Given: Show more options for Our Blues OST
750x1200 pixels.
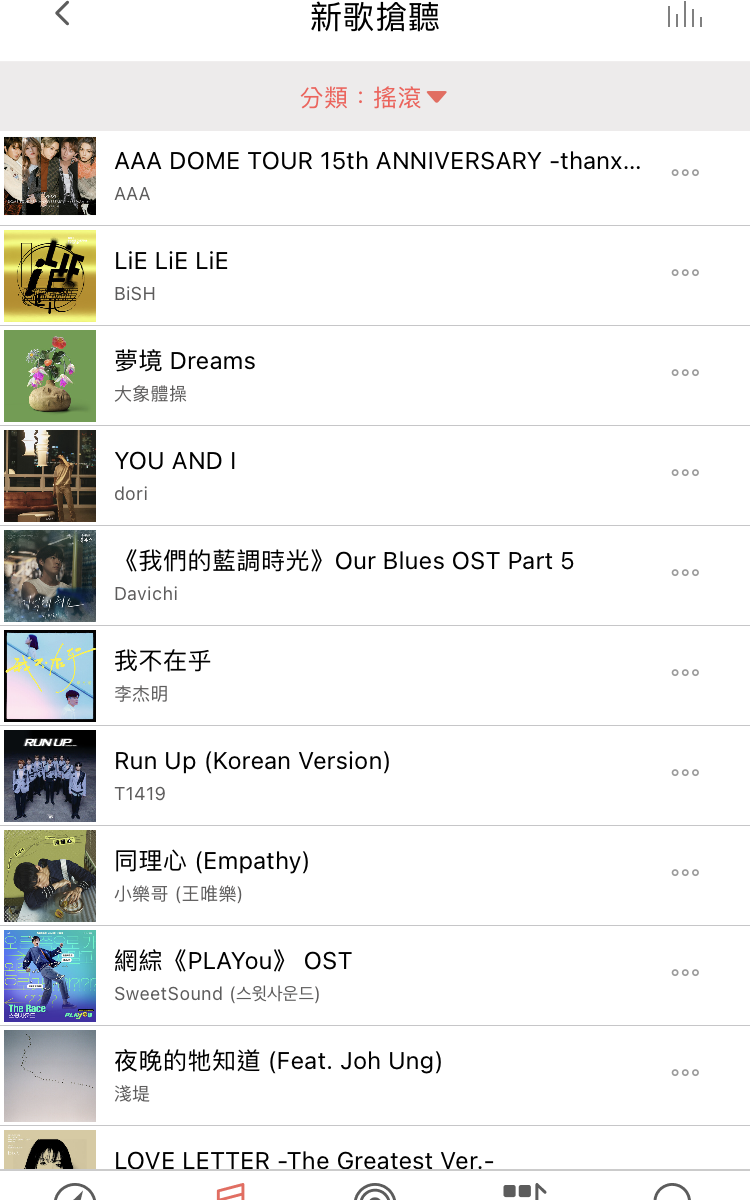Looking at the screenshot, I should click(x=685, y=573).
